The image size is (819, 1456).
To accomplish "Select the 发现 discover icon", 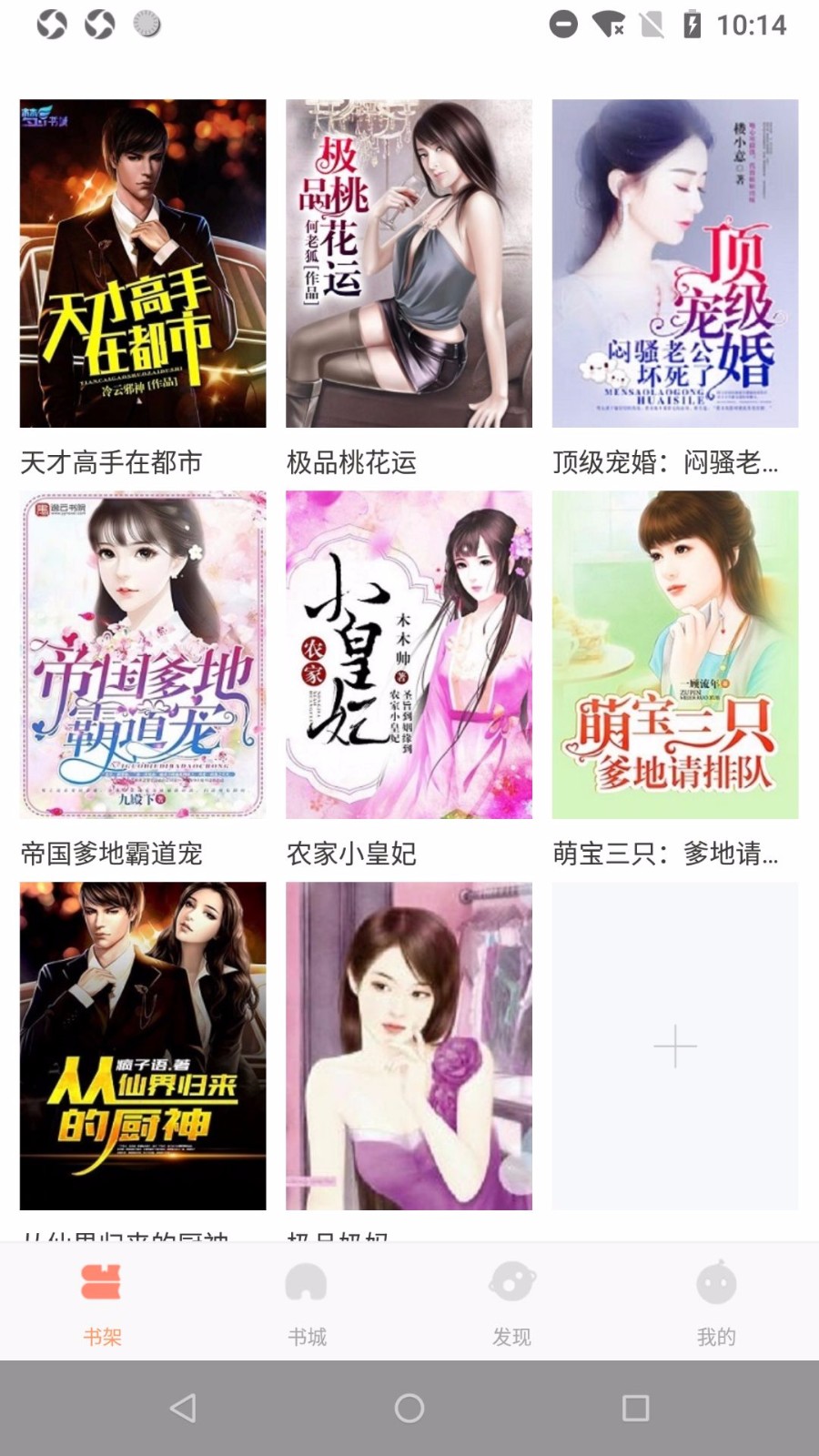I will click(x=511, y=1281).
